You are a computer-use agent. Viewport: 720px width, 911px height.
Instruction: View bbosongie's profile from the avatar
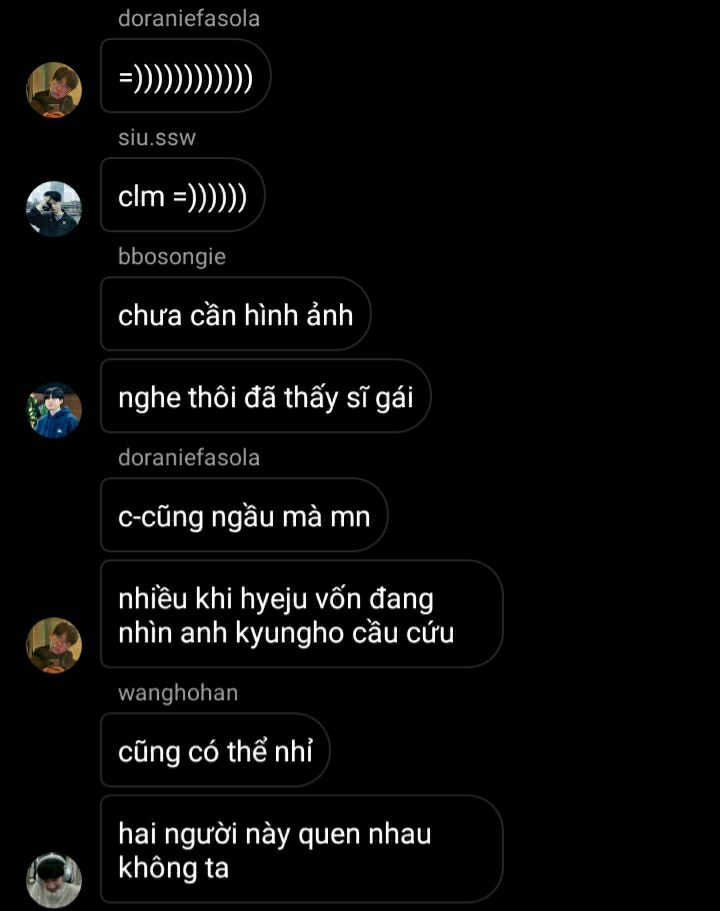(54, 410)
